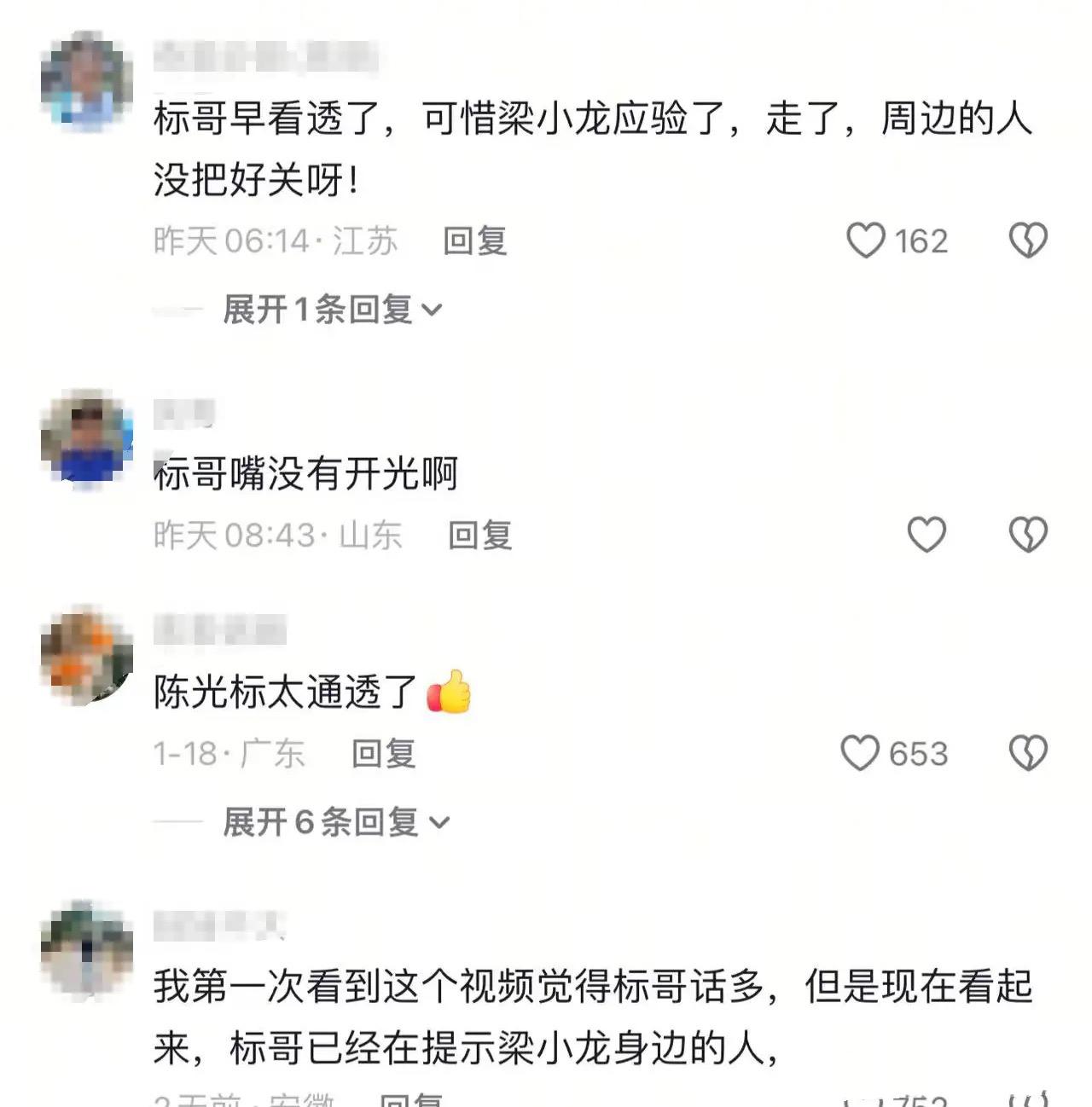This screenshot has height=1107, width=1092.
Task: Expand 展开6条回复 under the Guangdong comment
Action: click(x=336, y=822)
